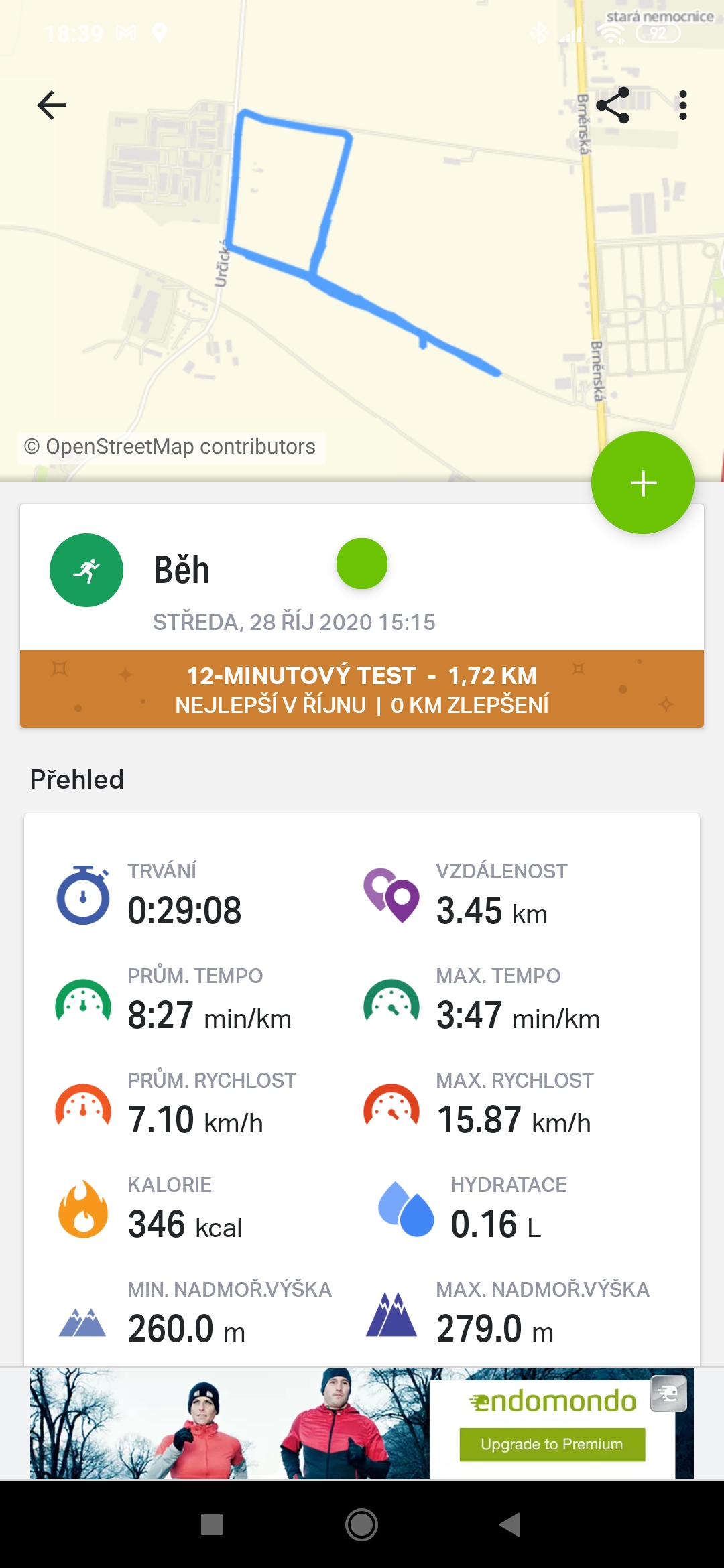Image resolution: width=724 pixels, height=1568 pixels.
Task: Open the three-dot overflow menu
Action: tap(682, 105)
